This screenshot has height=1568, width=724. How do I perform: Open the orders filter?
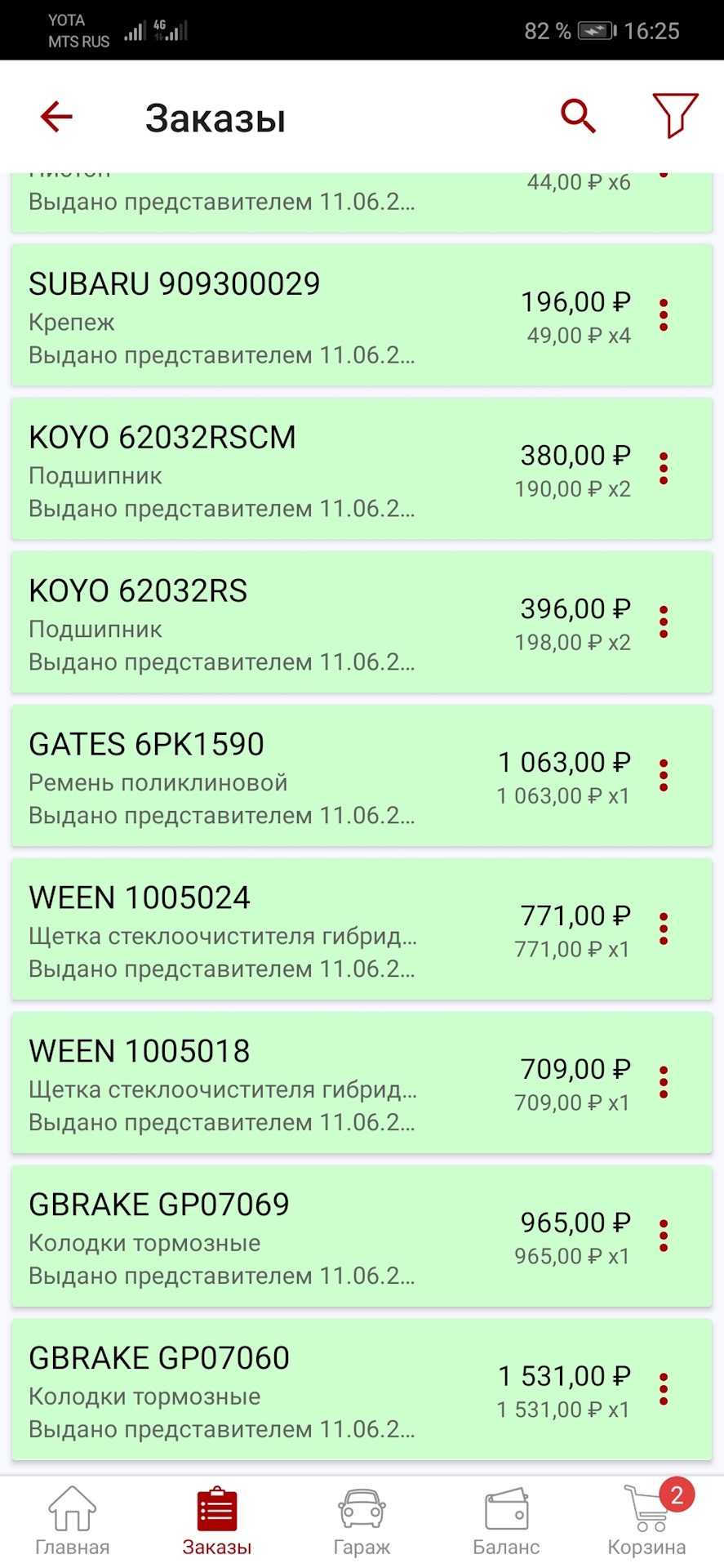click(x=674, y=115)
